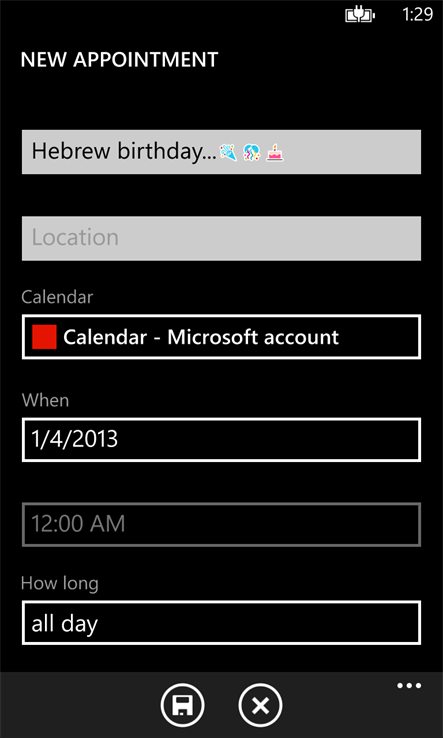
Task: Tap the Location field
Action: [x=221, y=238]
